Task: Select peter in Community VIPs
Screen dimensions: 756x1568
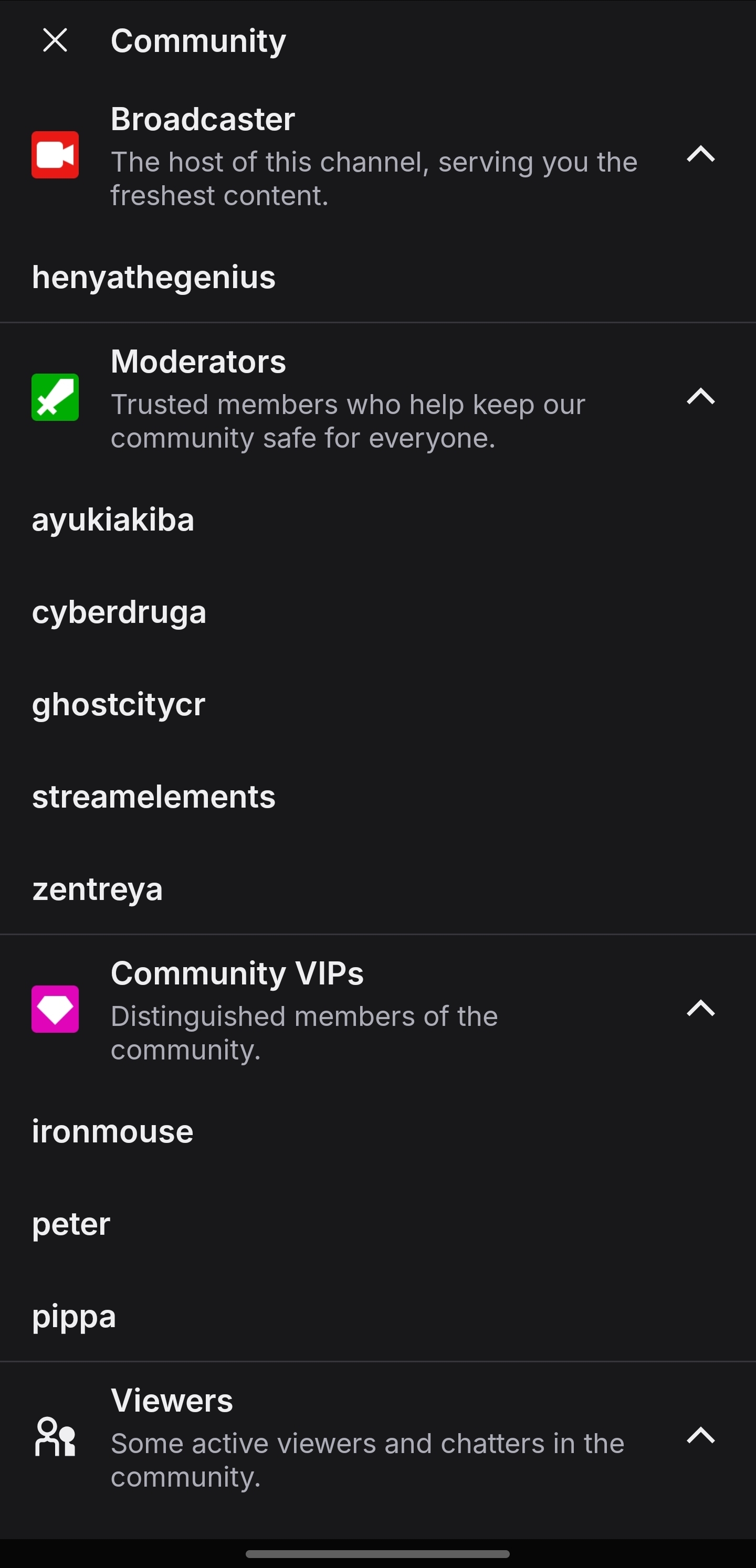Action: (x=71, y=1224)
